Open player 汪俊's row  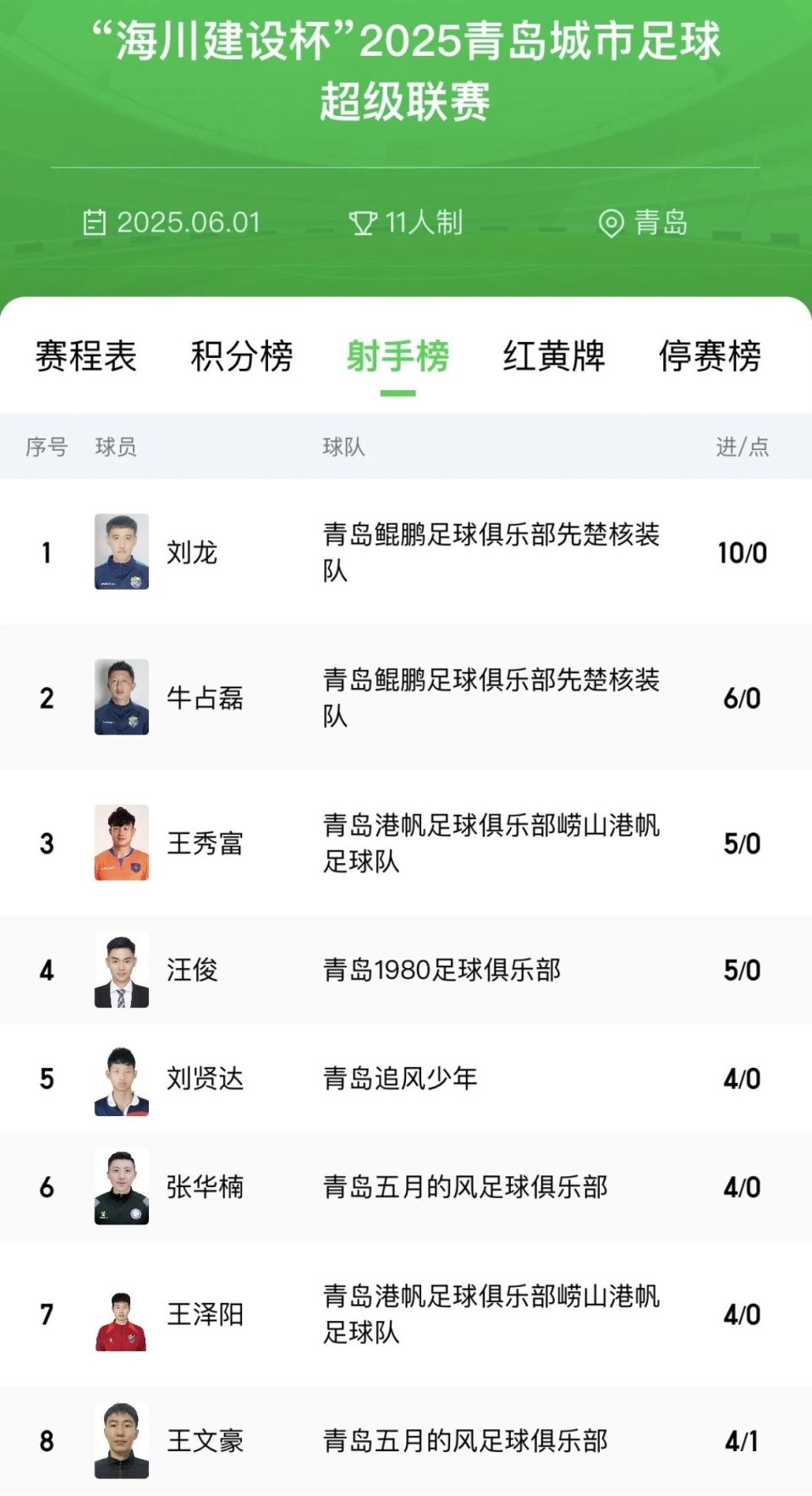192,970
